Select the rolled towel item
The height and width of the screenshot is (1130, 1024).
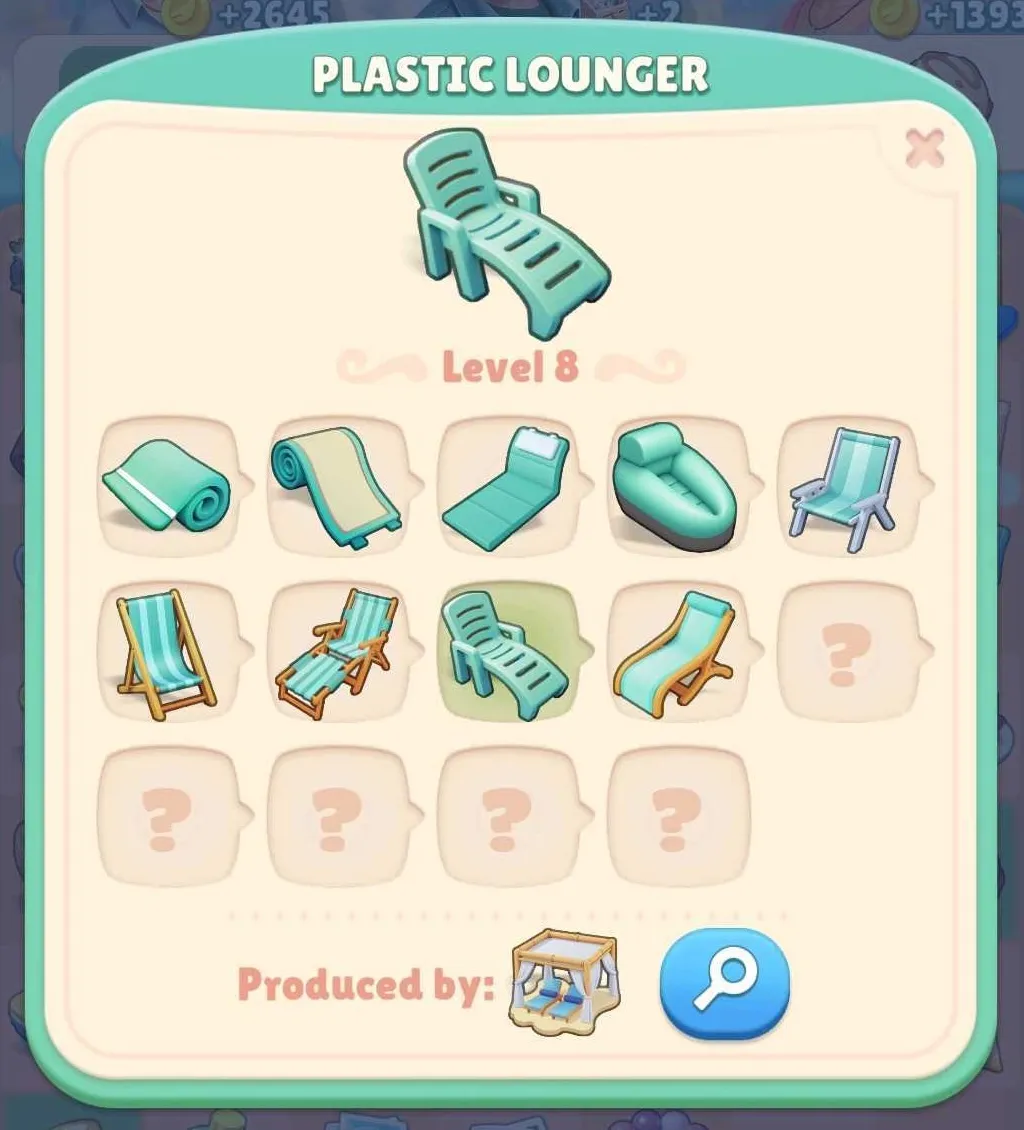coord(167,488)
